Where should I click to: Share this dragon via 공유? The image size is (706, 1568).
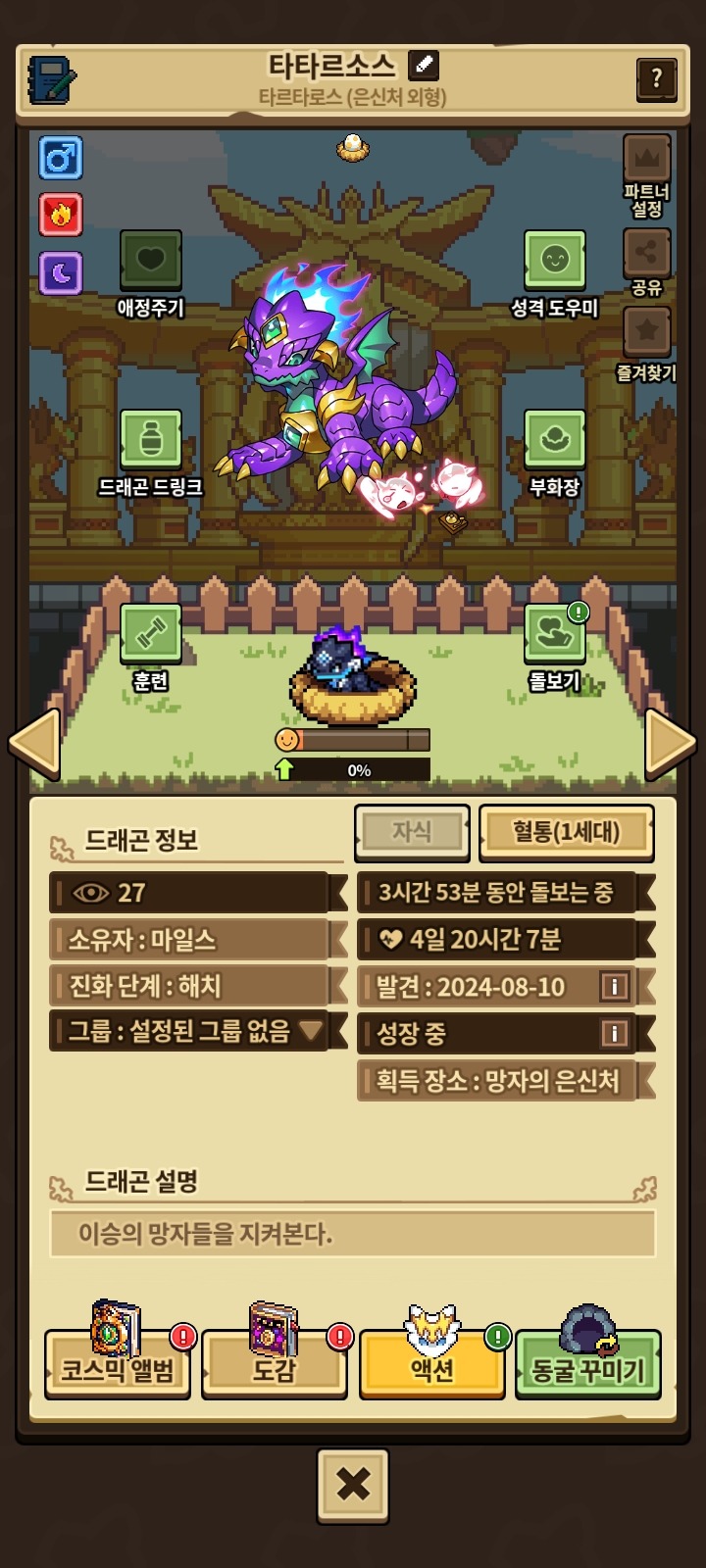tap(646, 255)
